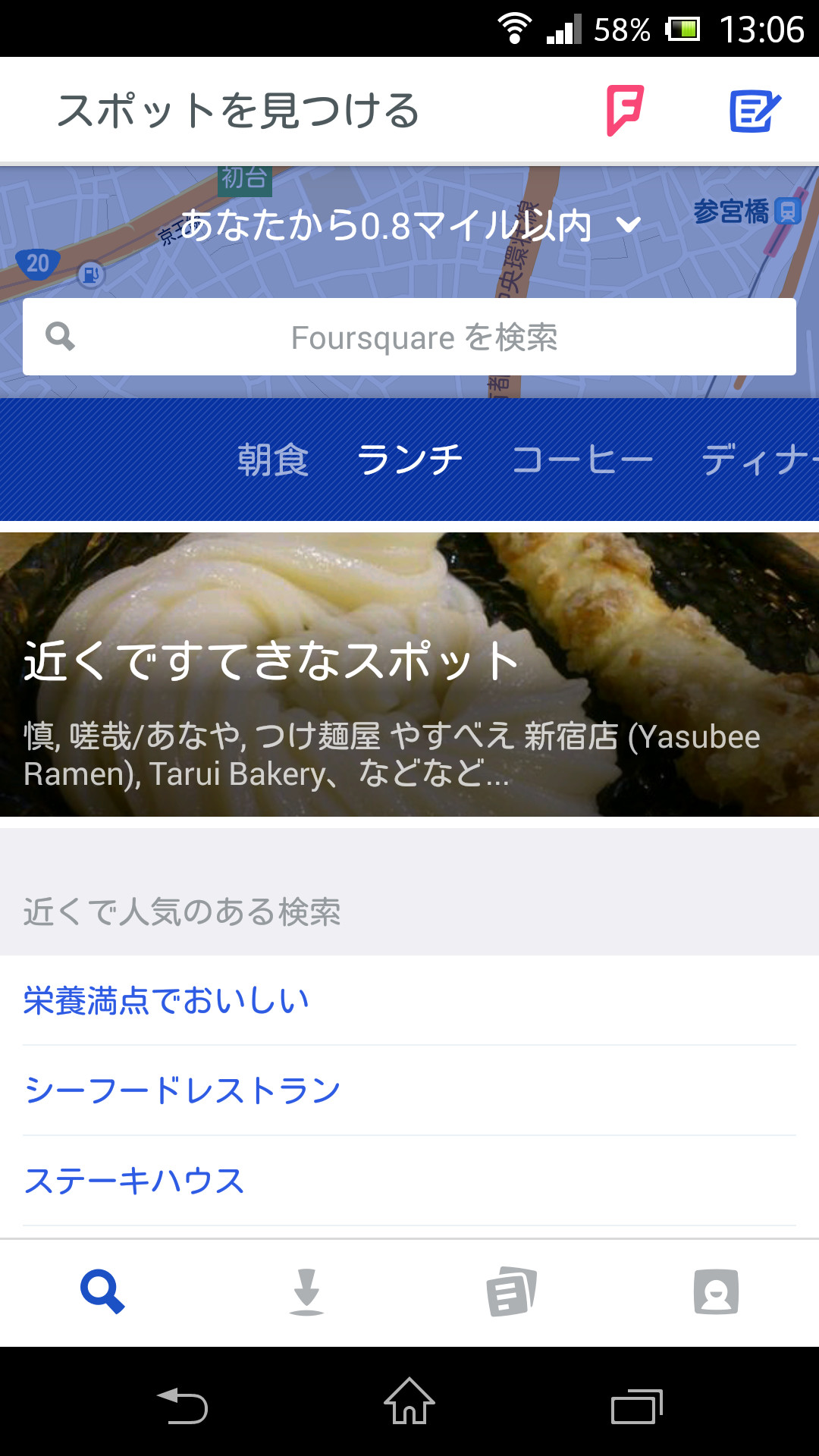This screenshot has height=1456, width=819.
Task: Tap the Foursquare を検索 search field
Action: (x=423, y=337)
